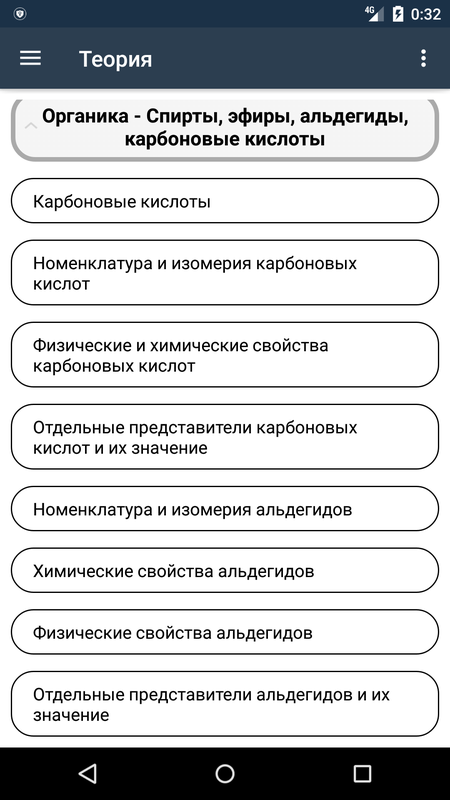
Task: Select Отдельные представители карбоновых кислот и их значение
Action: click(224, 437)
